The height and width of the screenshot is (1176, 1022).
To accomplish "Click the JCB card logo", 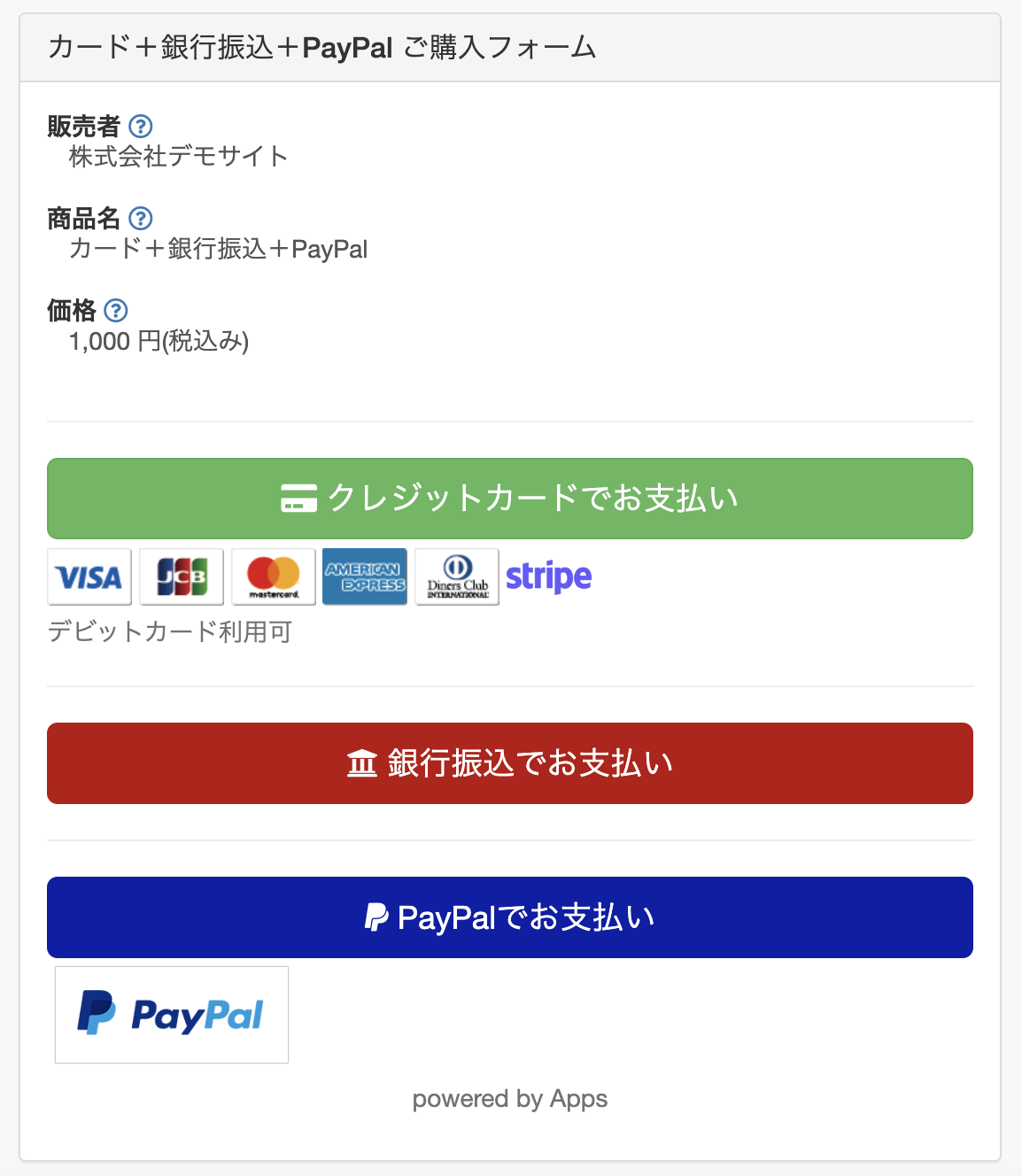I will click(x=181, y=576).
